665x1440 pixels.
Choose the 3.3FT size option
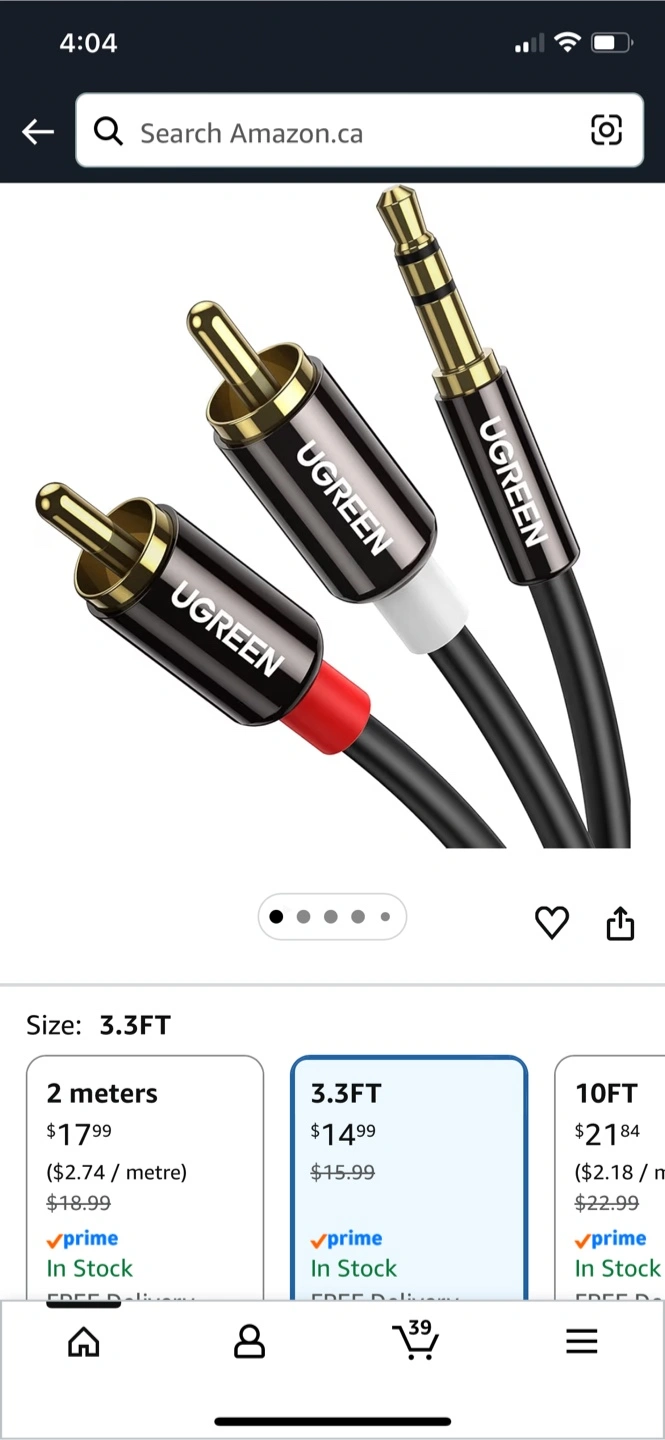pyautogui.click(x=408, y=1170)
